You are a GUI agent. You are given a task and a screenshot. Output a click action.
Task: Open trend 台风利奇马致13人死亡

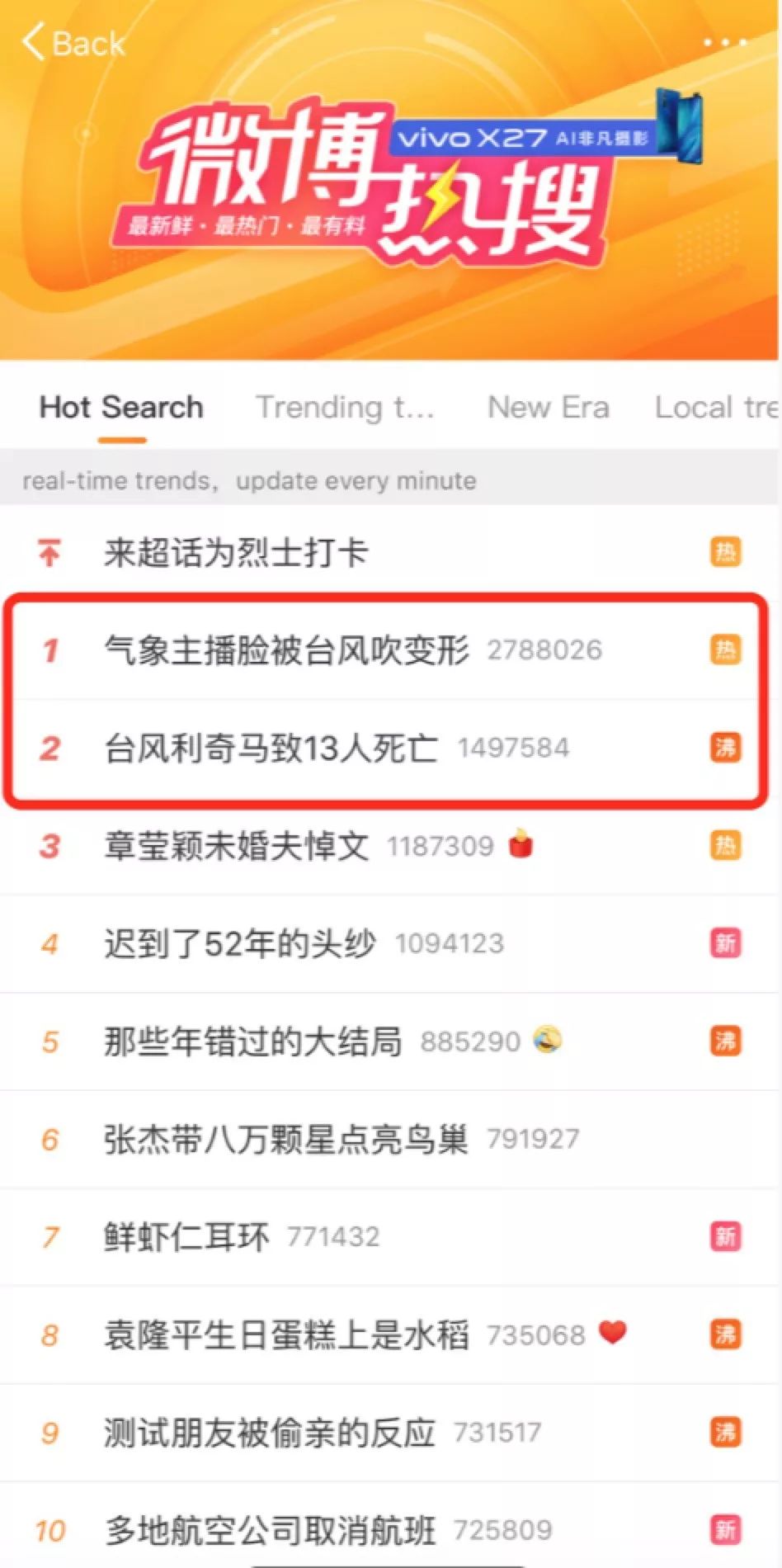(271, 748)
